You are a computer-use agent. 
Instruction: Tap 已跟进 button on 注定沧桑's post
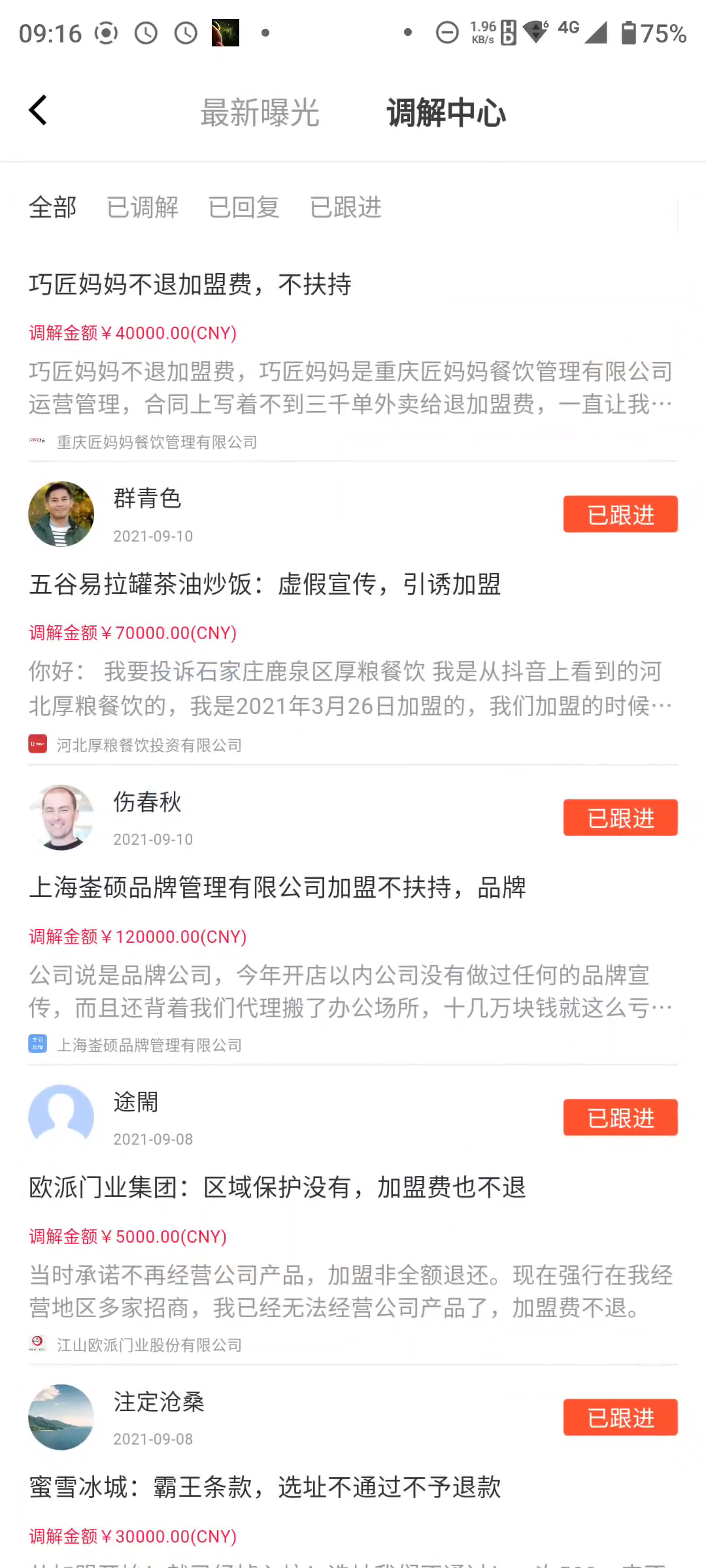(620, 1417)
